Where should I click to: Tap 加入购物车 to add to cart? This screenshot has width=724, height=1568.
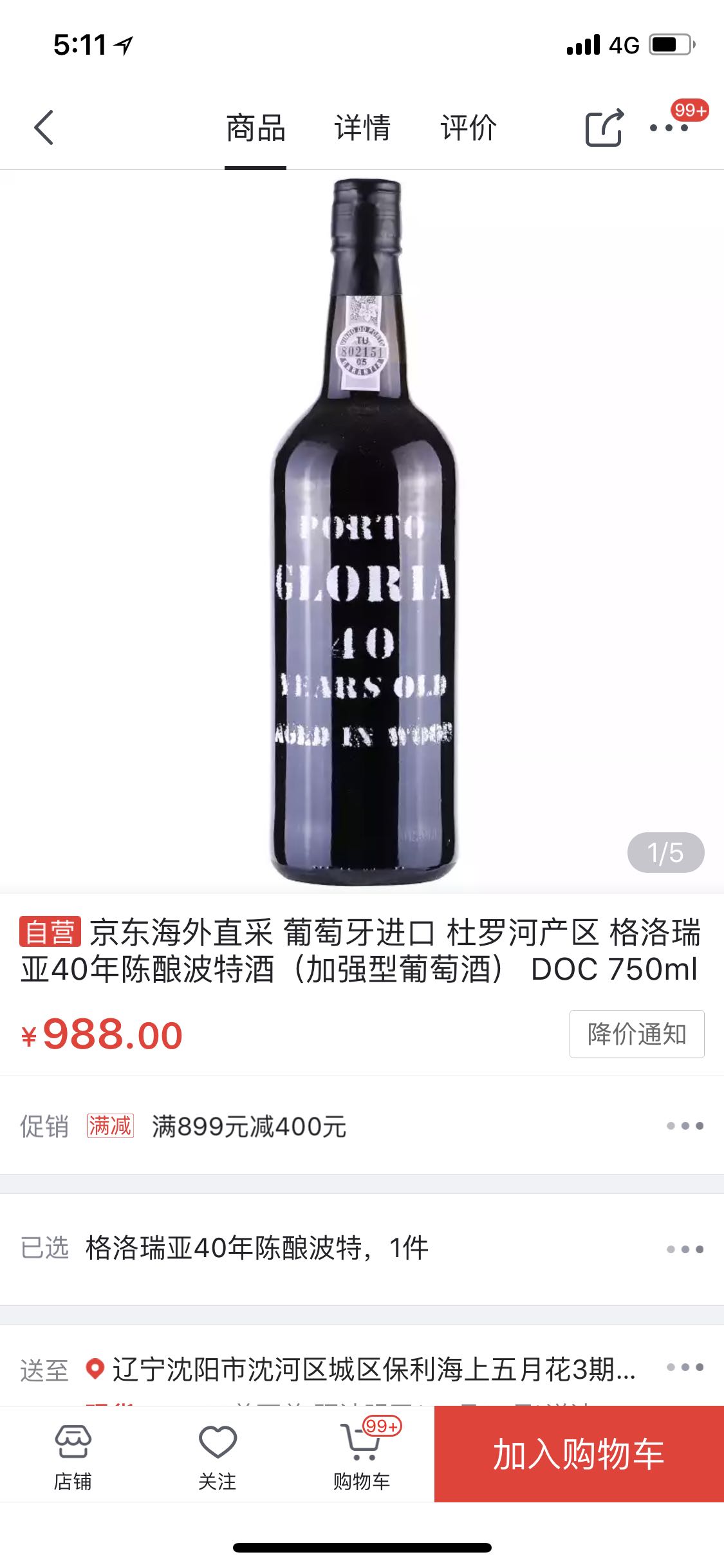coord(579,1454)
